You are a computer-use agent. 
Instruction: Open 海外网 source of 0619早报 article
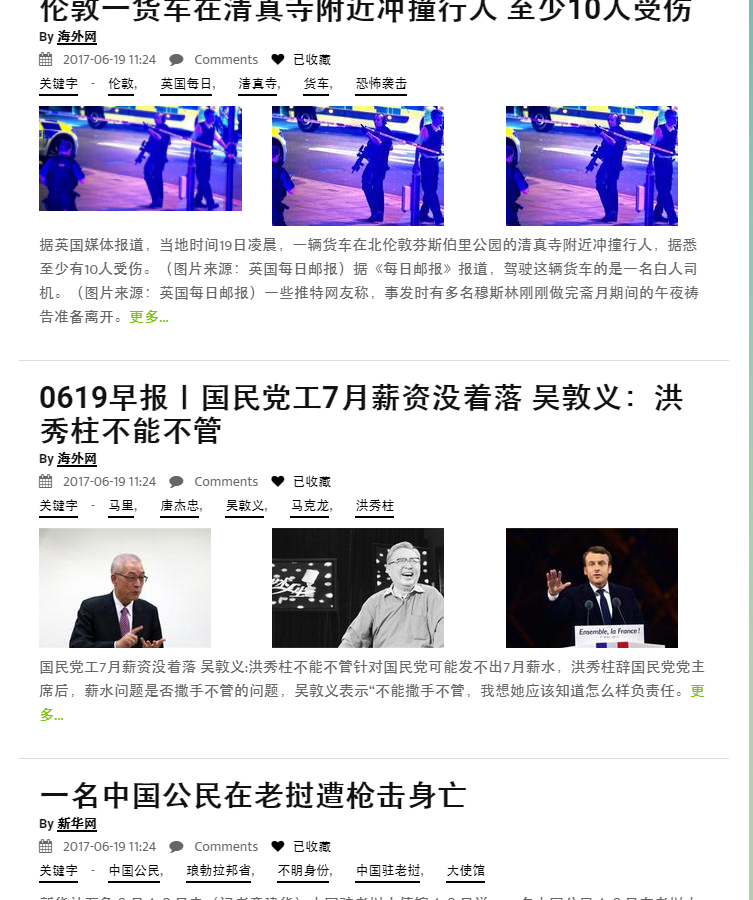coord(77,459)
